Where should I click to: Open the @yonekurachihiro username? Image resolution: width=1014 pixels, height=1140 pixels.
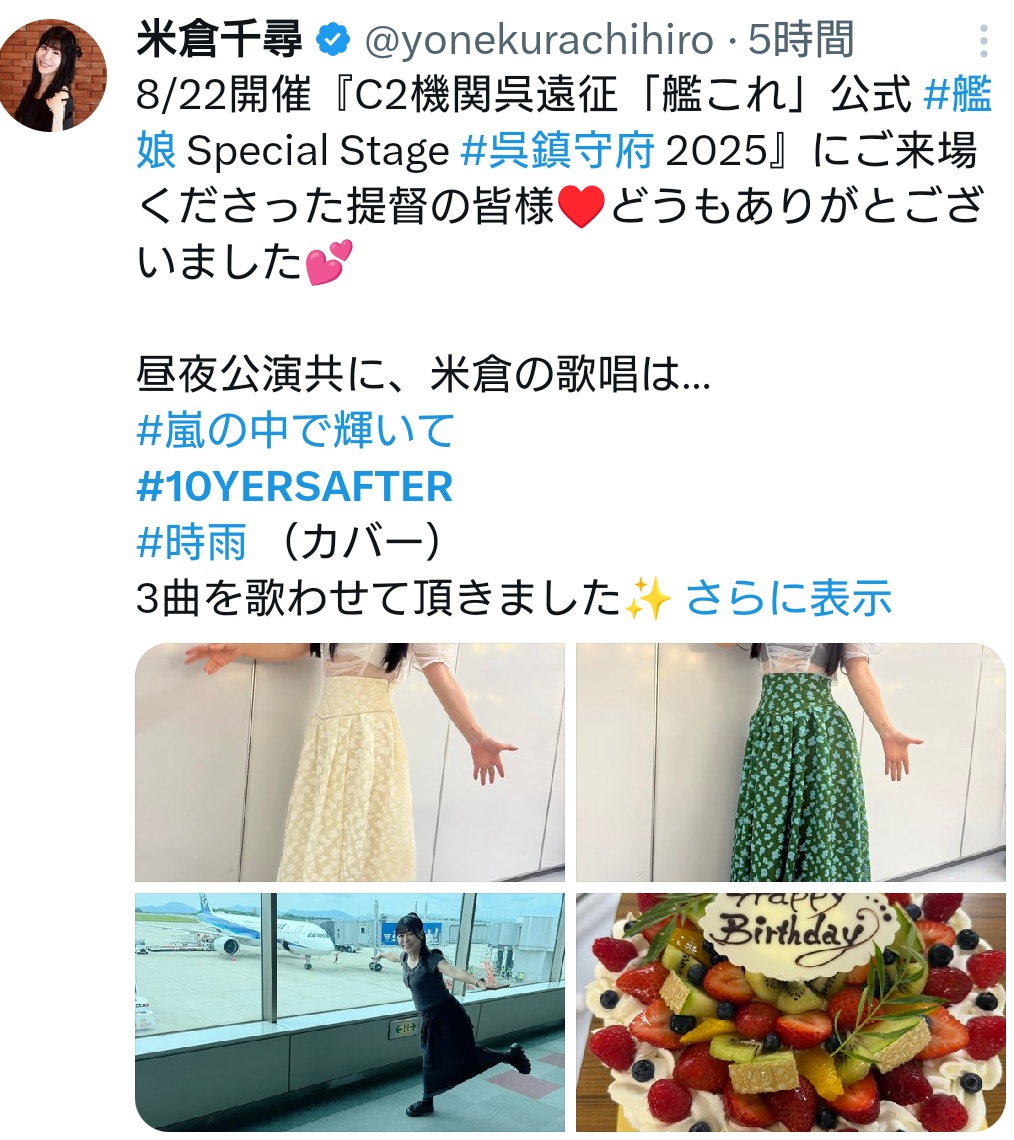tap(539, 41)
